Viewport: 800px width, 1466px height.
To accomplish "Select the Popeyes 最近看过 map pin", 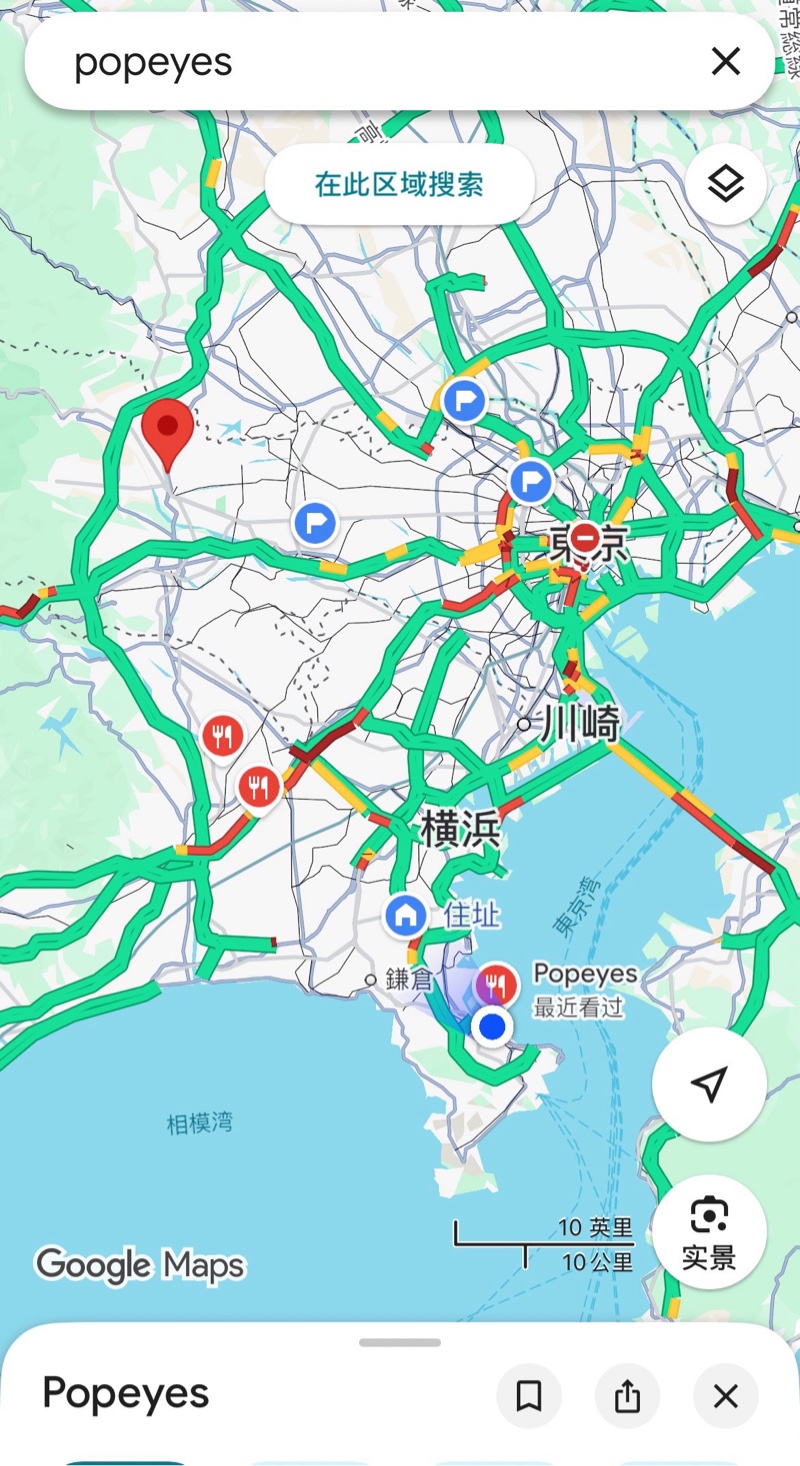I will (x=496, y=986).
